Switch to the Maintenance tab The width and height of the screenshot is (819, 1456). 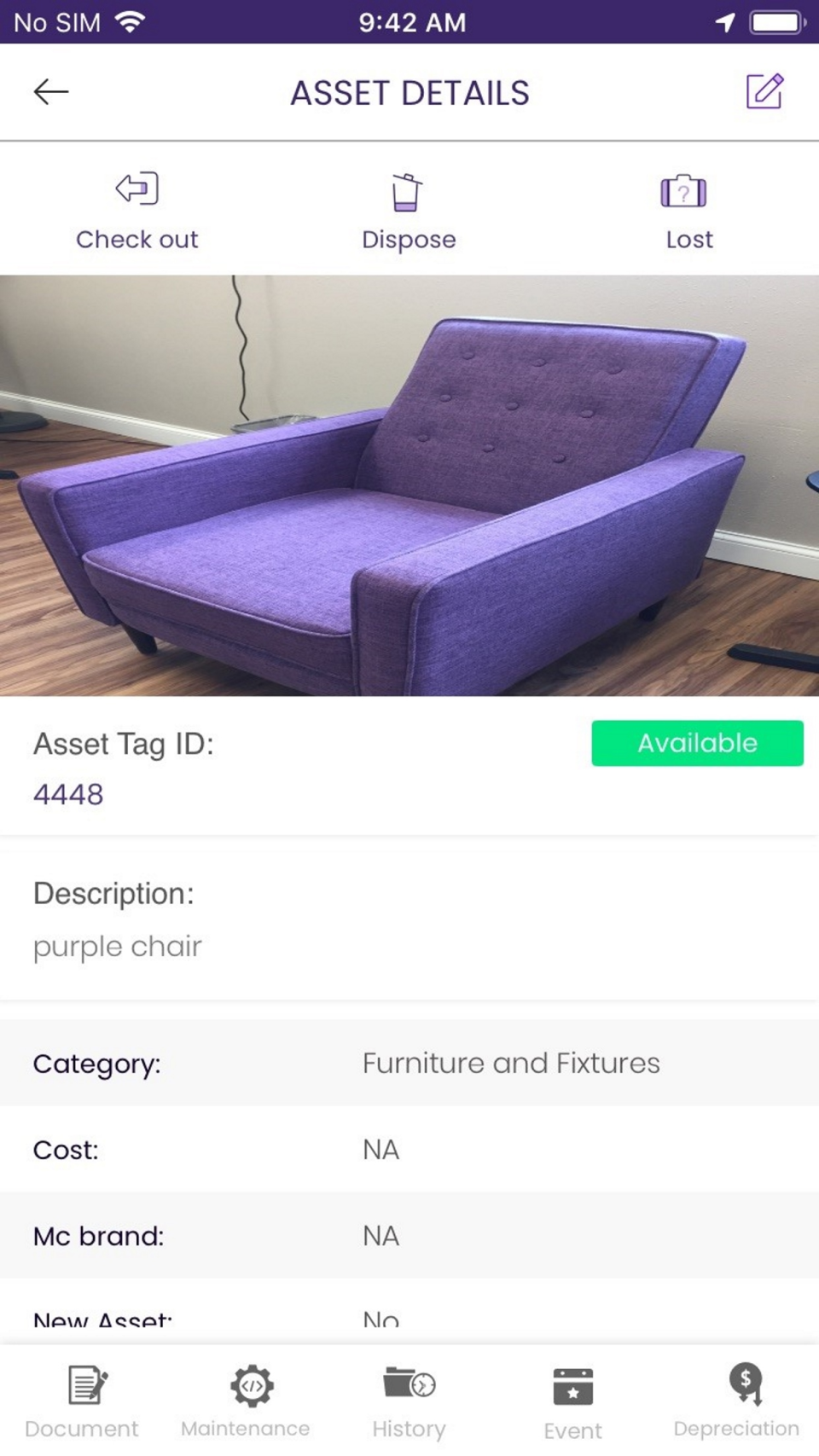coord(246,1401)
